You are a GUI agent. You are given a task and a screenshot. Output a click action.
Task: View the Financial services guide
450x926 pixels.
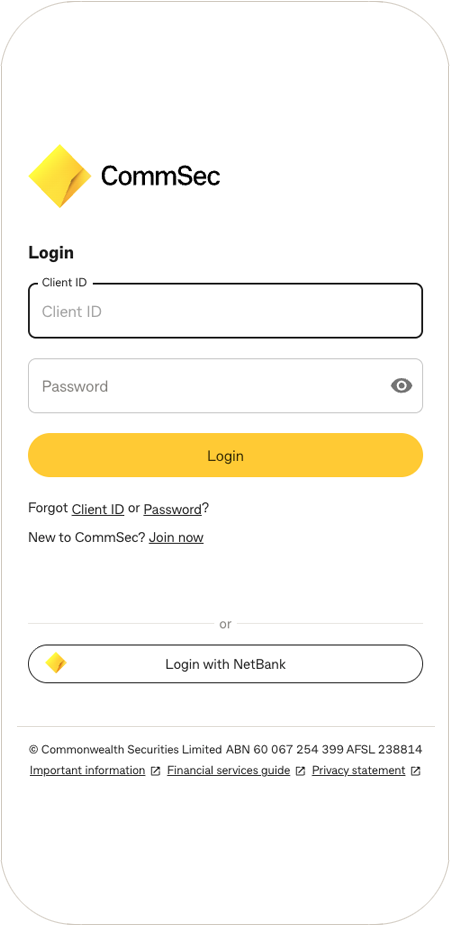(229, 771)
